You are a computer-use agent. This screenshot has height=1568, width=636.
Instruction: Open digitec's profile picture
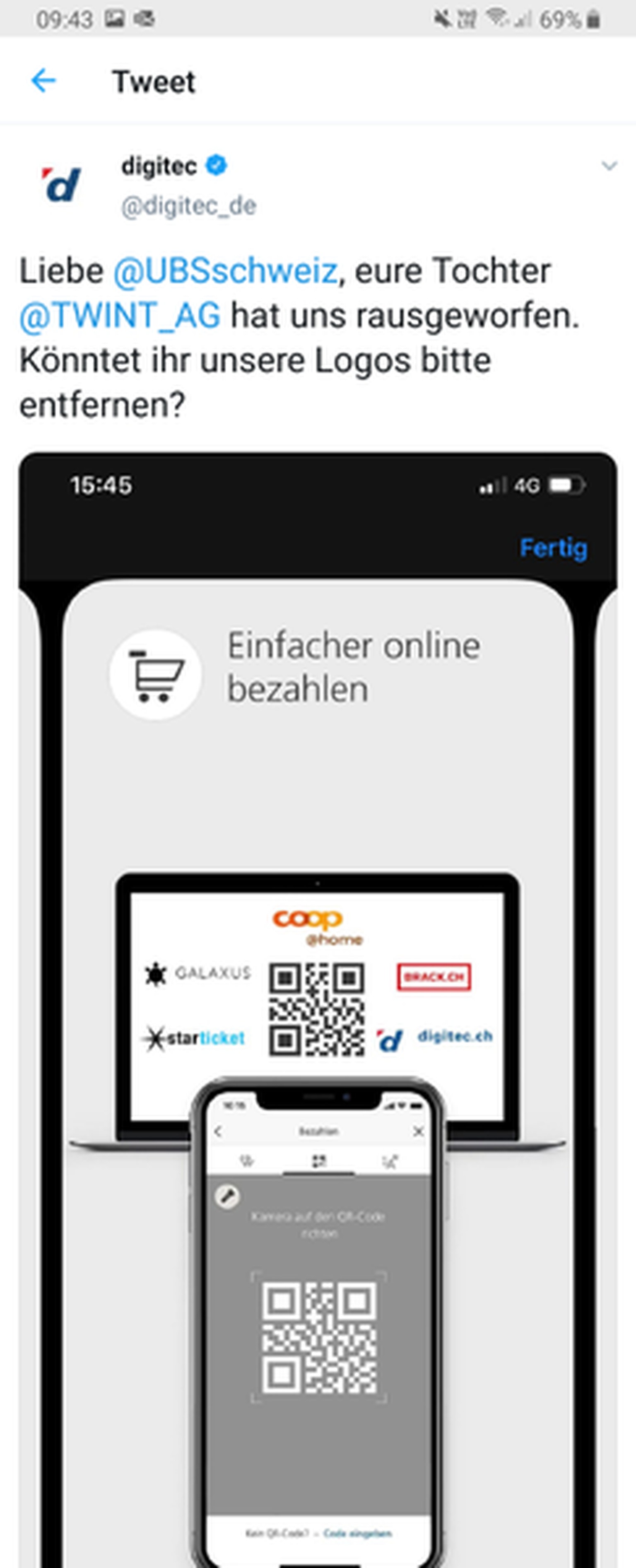61,184
